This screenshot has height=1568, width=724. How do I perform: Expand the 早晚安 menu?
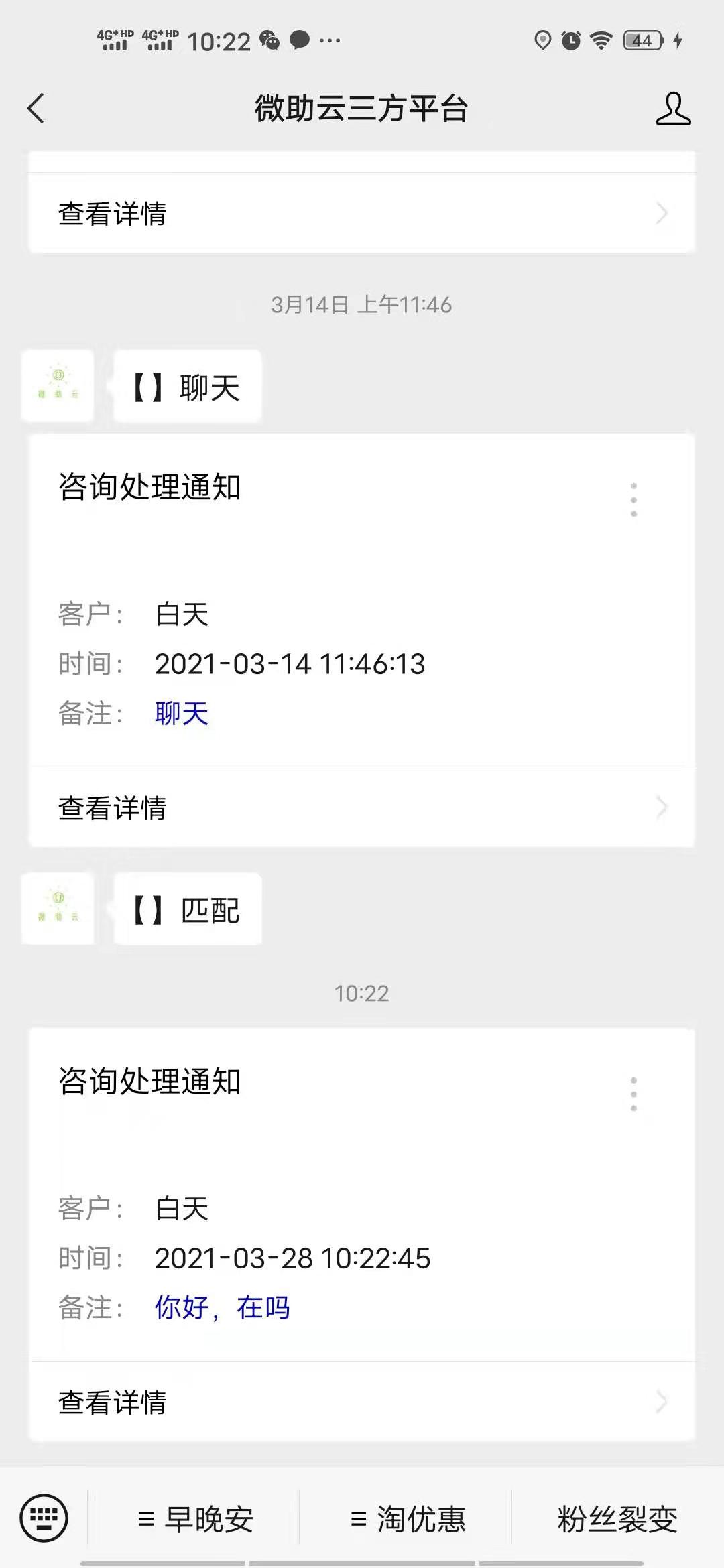click(x=194, y=1519)
